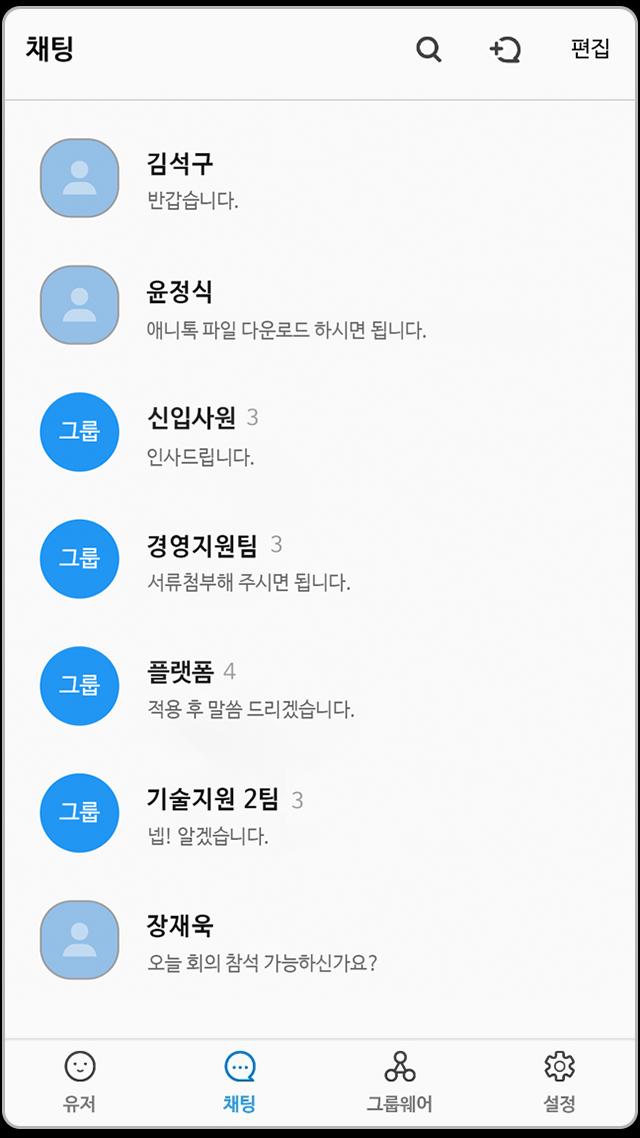Open the 설정 settings tab
Viewport: 640px width, 1138px height.
559,1082
